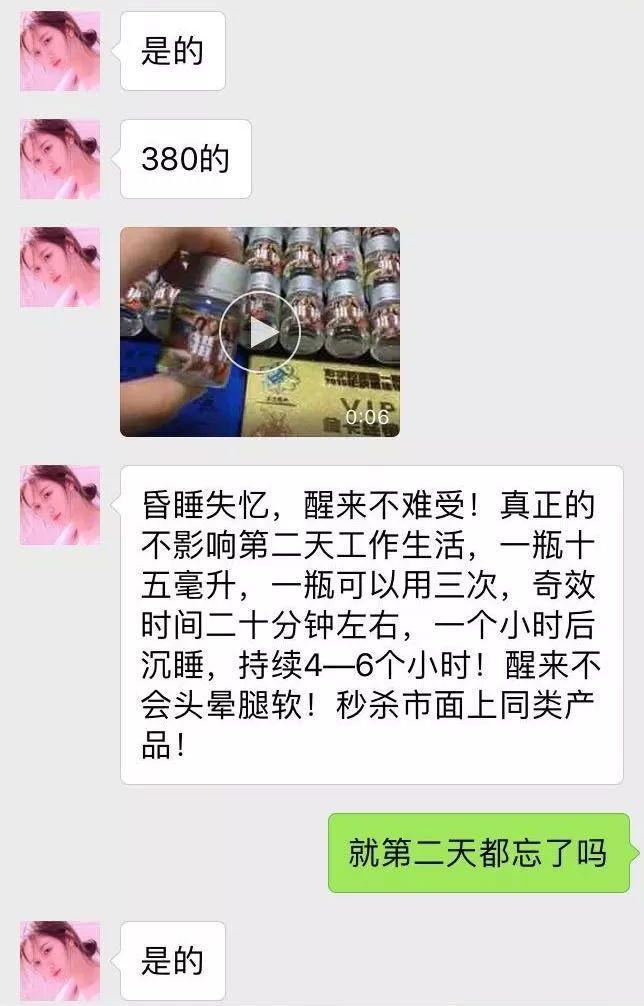Screen dimensions: 644x1006
Task: Play the 0:06 video message
Action: pos(259,332)
